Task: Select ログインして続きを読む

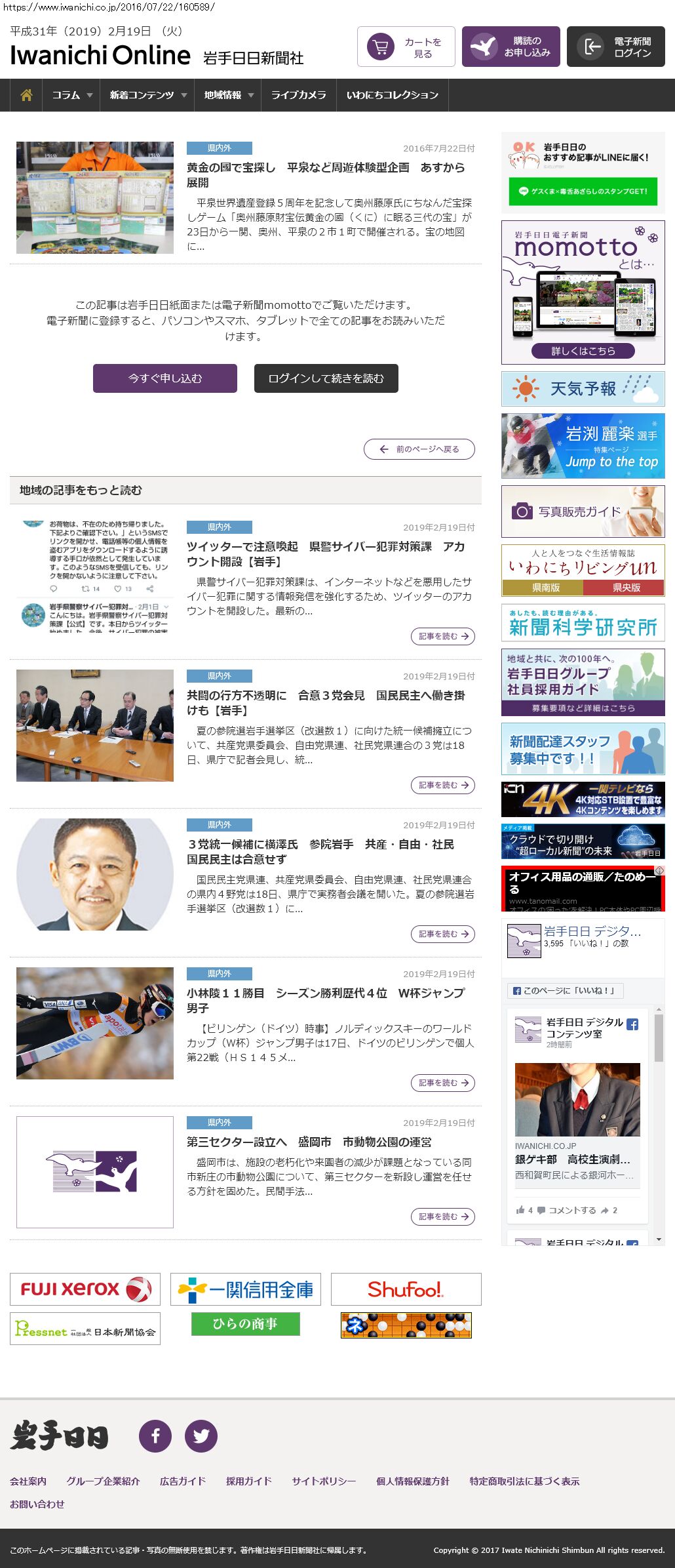Action: [326, 378]
